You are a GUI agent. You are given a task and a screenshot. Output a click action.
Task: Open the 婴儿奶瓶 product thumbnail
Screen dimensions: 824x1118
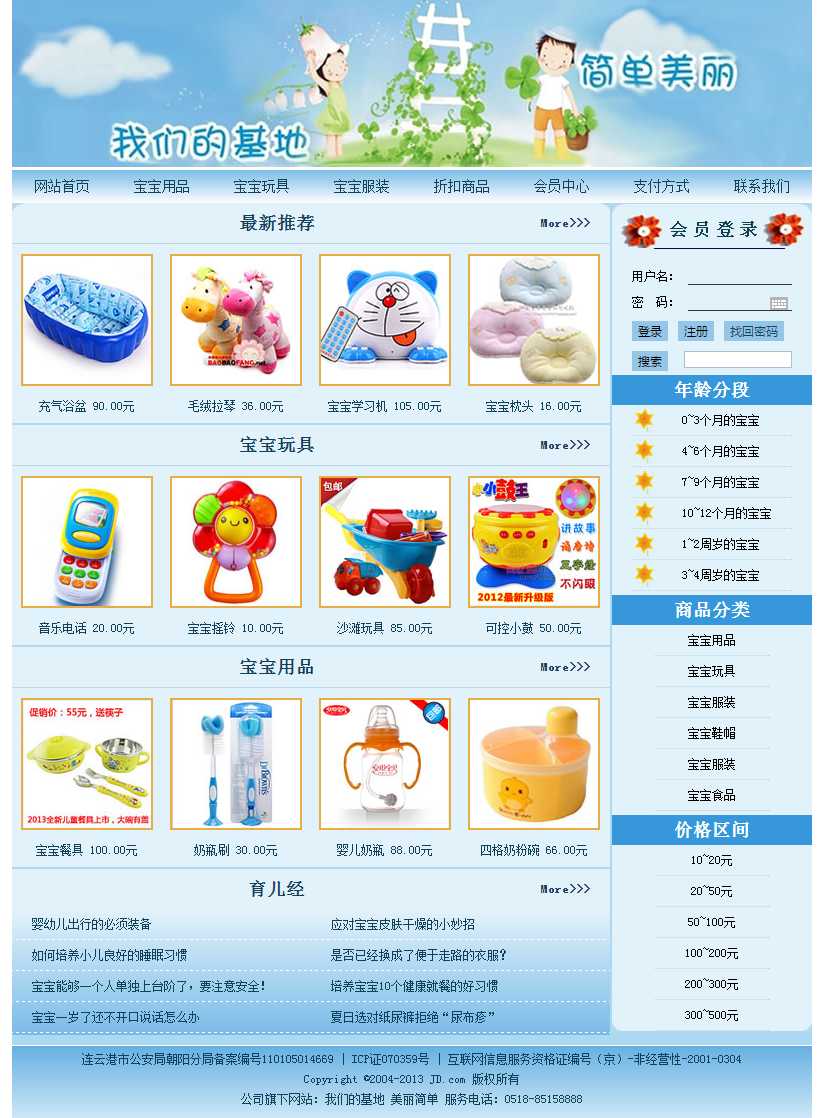click(x=385, y=764)
